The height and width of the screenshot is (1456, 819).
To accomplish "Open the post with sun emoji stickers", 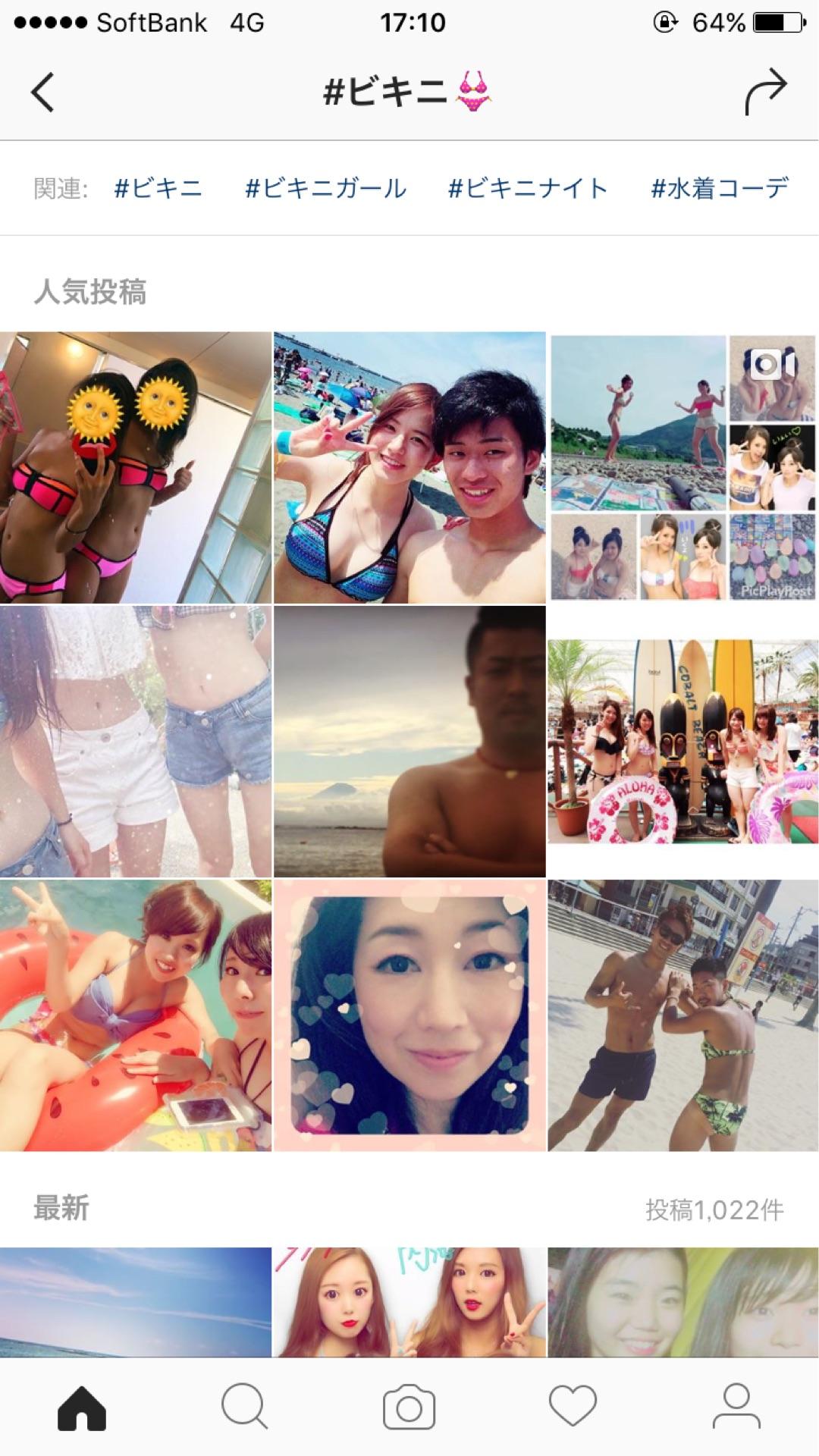I will click(135, 467).
